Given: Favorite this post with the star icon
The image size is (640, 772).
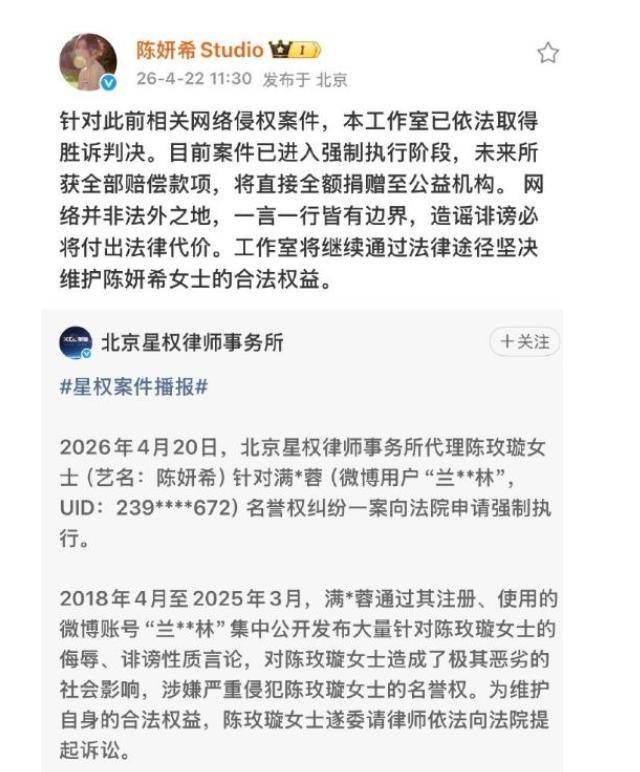Looking at the screenshot, I should click(548, 53).
